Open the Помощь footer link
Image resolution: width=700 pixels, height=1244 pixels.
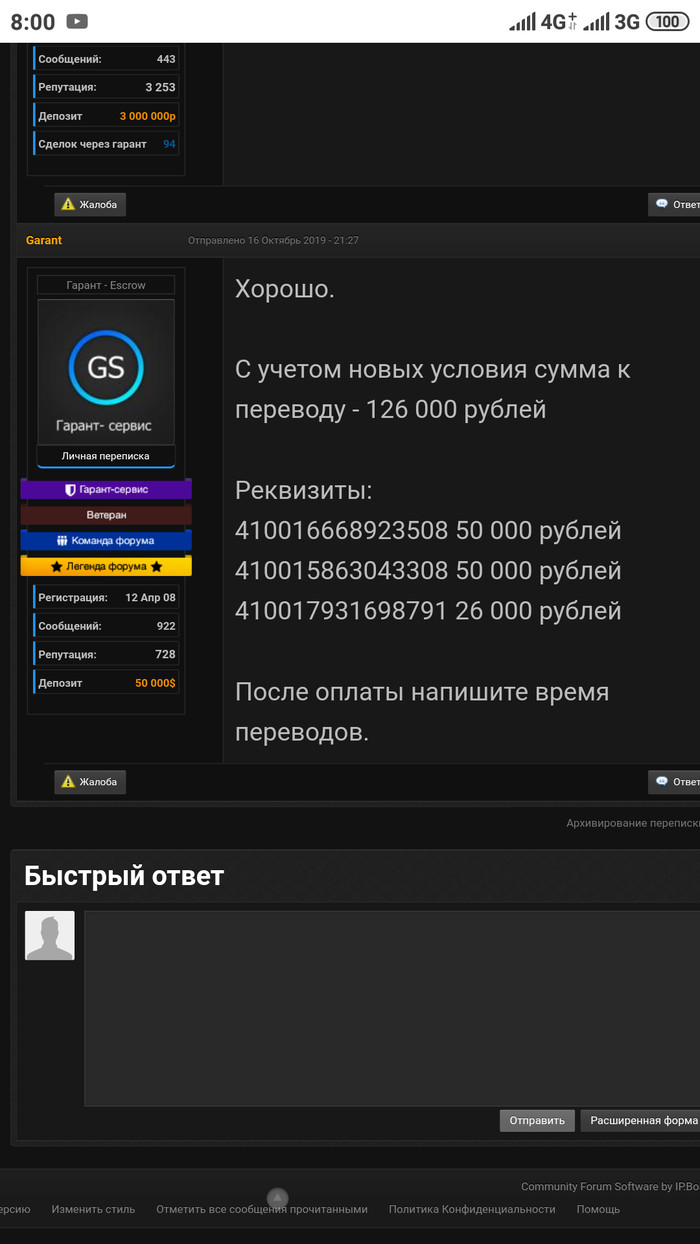[x=598, y=1209]
